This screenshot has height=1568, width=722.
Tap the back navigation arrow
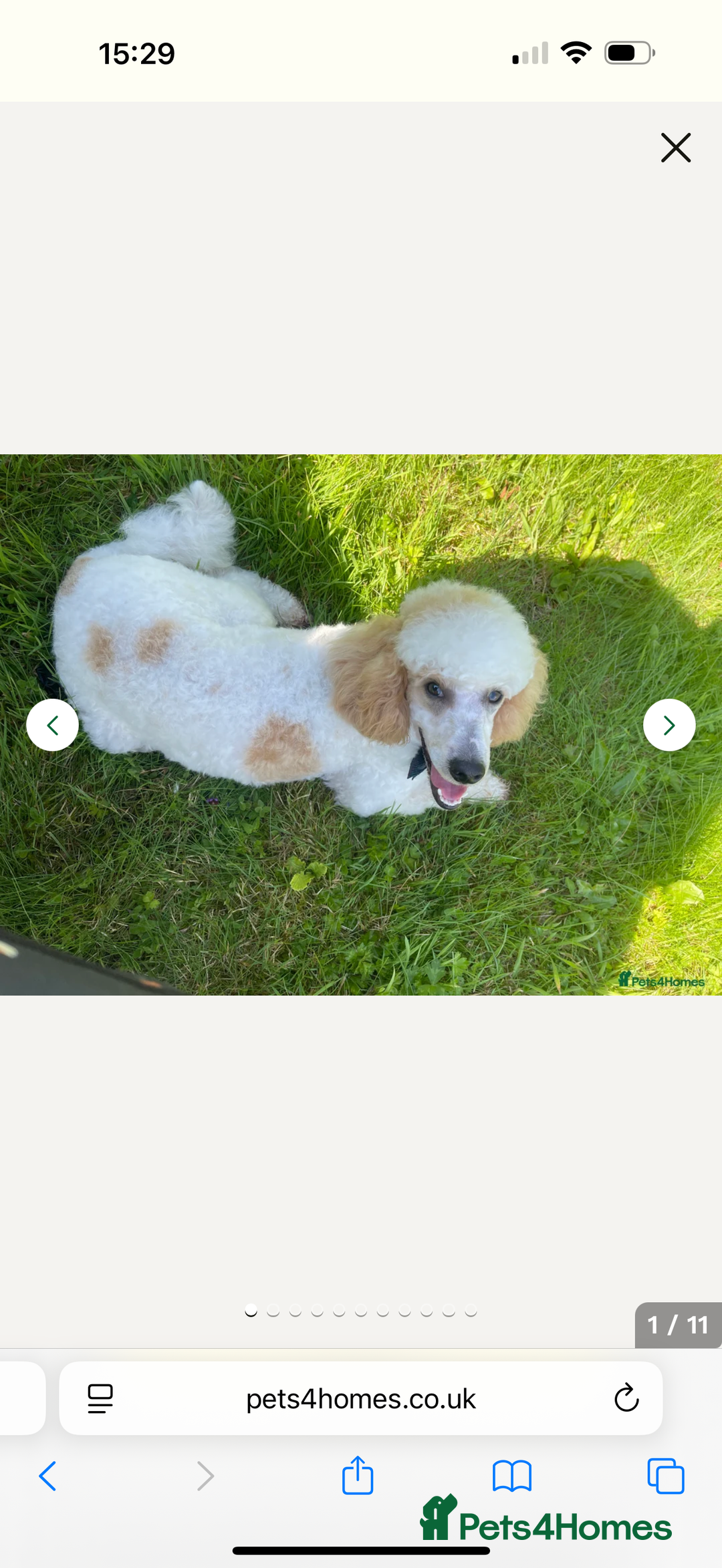coord(47,1476)
